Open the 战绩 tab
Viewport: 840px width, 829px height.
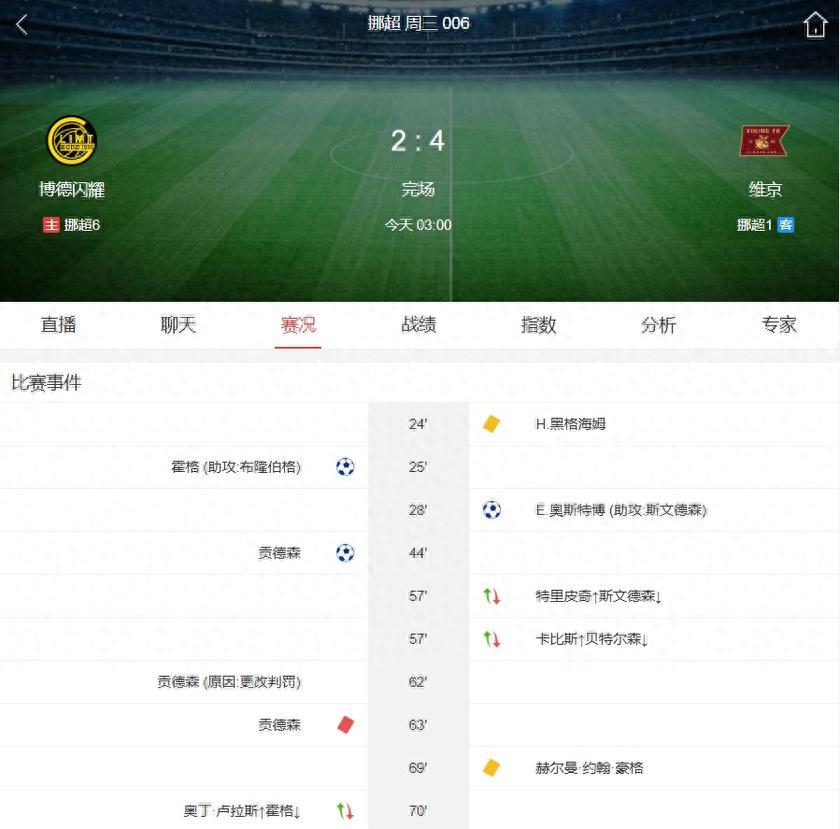click(418, 325)
